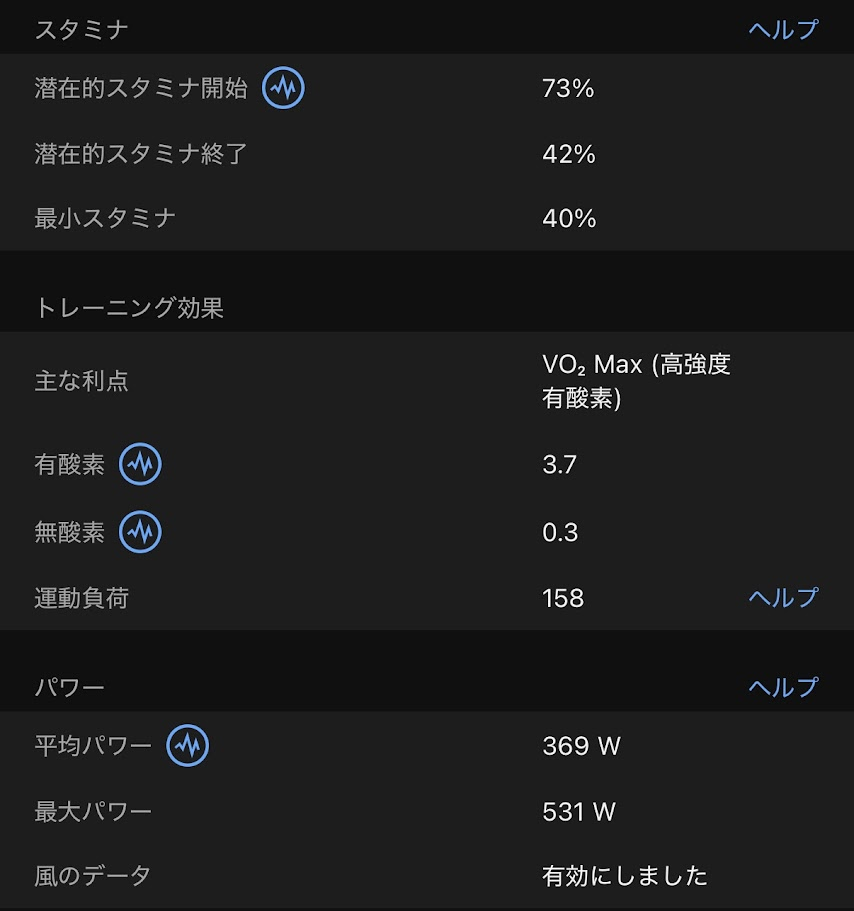
Task: Open the graph icon next to 無酸素
Action: coord(140,532)
